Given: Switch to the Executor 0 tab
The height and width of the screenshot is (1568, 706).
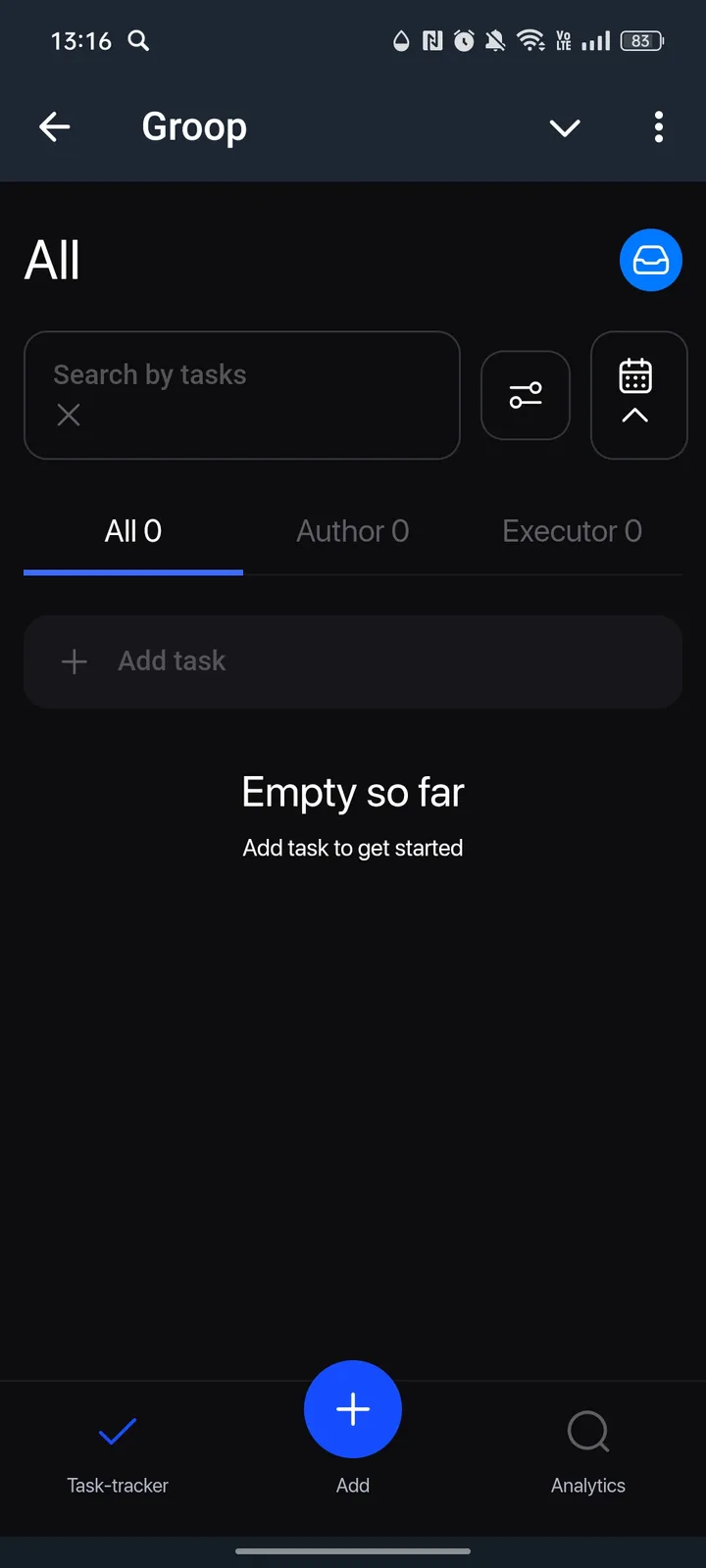Looking at the screenshot, I should coord(572,531).
